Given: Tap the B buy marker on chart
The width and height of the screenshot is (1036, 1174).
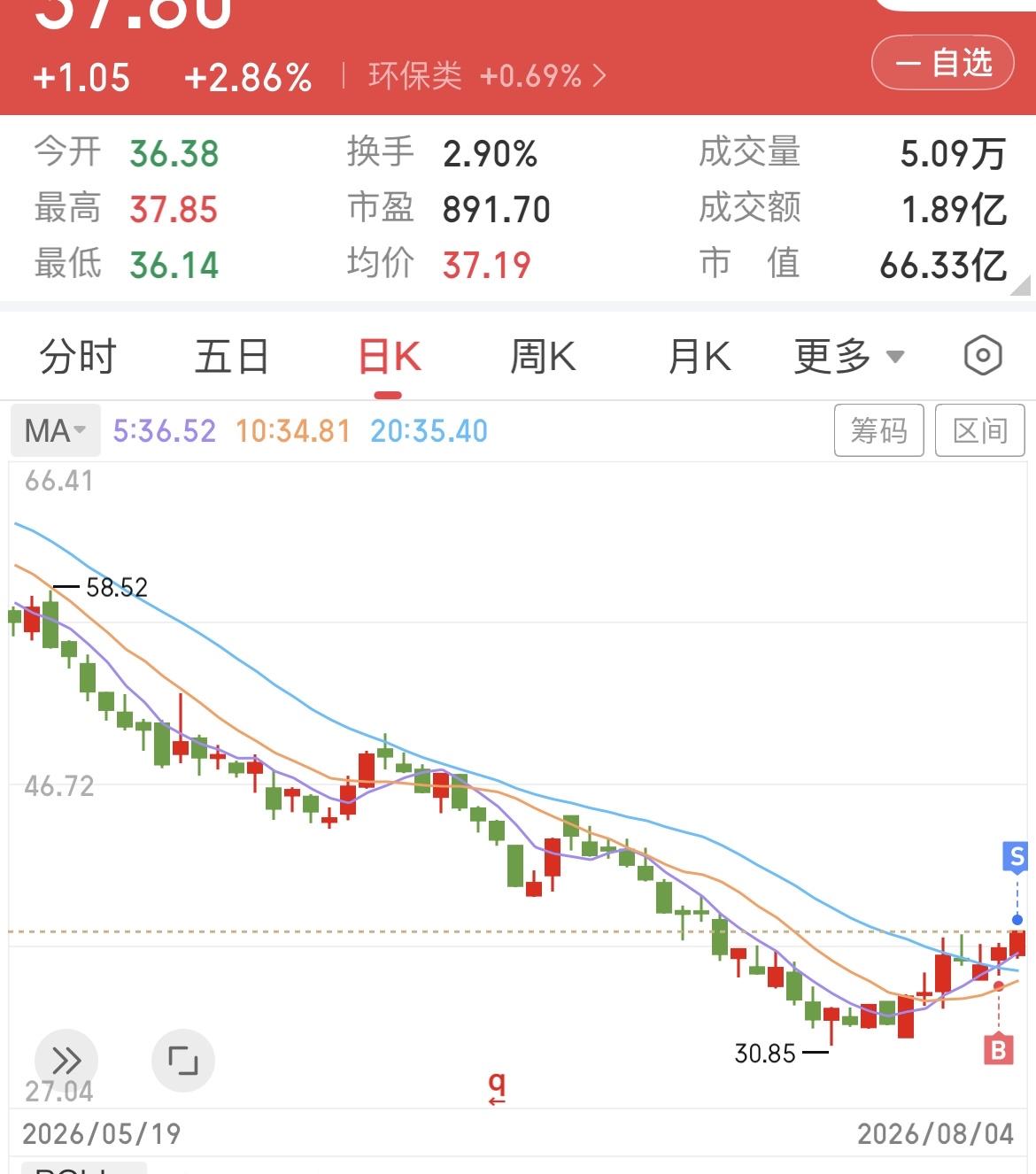Looking at the screenshot, I should (999, 1050).
